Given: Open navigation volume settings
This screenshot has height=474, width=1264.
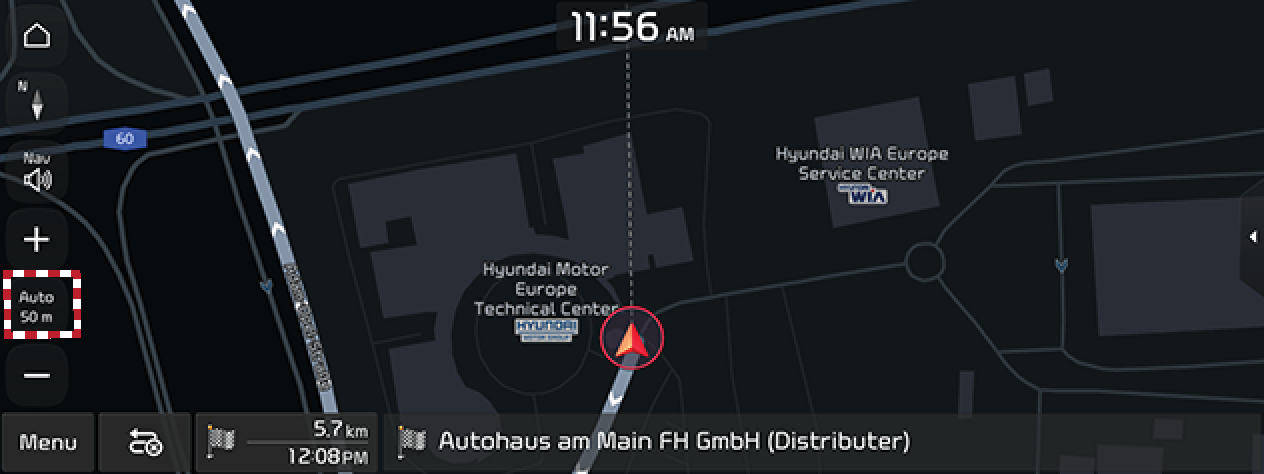Looking at the screenshot, I should tap(37, 171).
